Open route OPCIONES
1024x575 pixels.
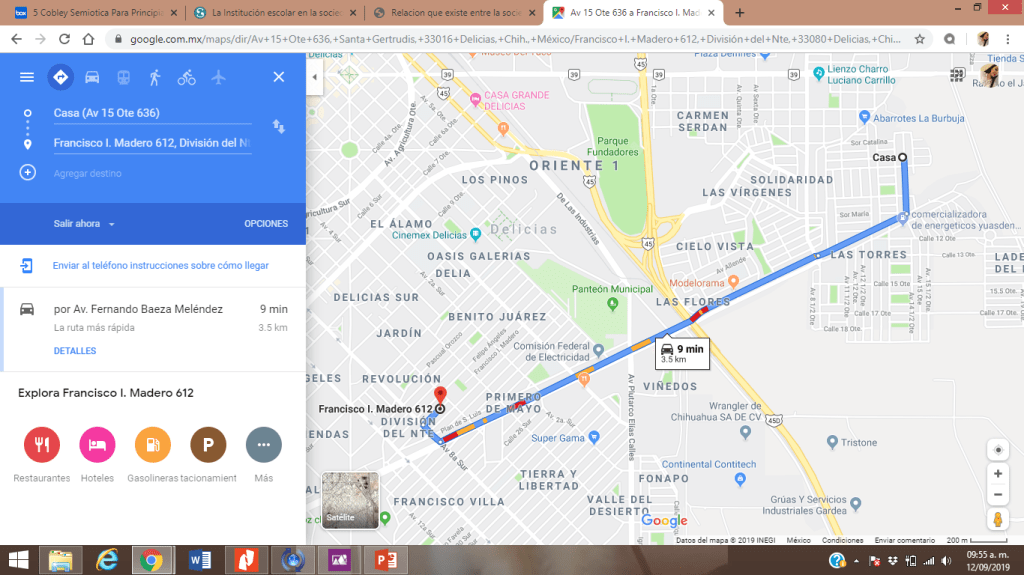(x=266, y=224)
